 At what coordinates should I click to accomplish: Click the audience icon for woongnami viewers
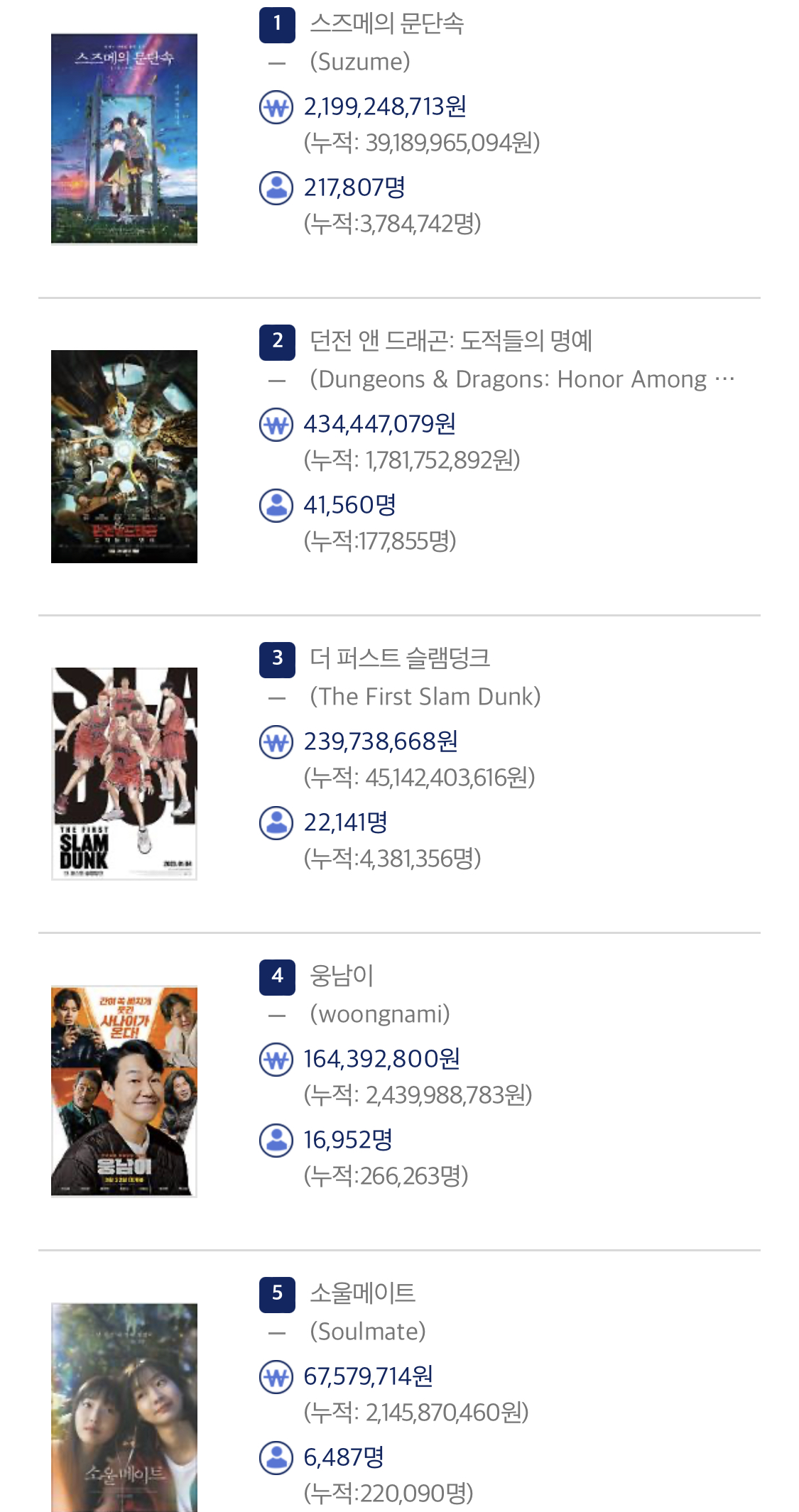click(278, 1138)
